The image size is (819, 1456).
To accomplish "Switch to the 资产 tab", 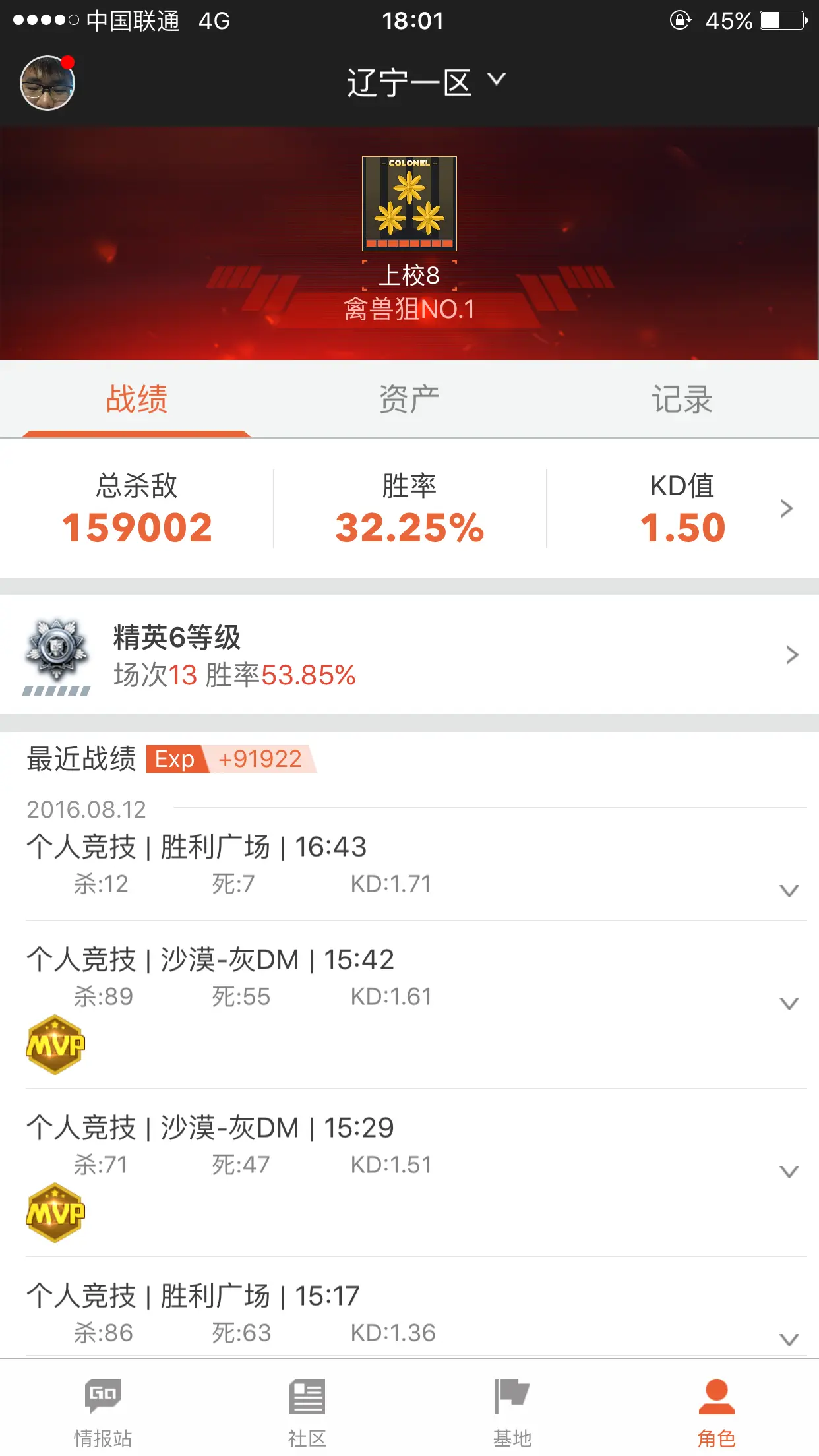I will [409, 400].
